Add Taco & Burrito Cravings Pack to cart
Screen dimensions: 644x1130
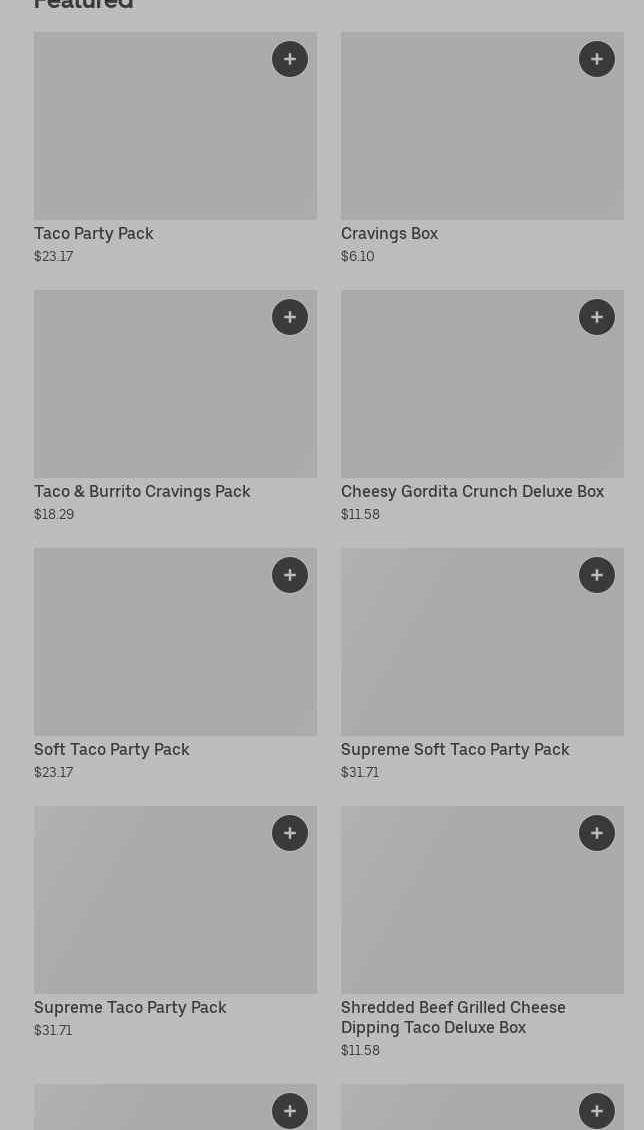(x=290, y=317)
